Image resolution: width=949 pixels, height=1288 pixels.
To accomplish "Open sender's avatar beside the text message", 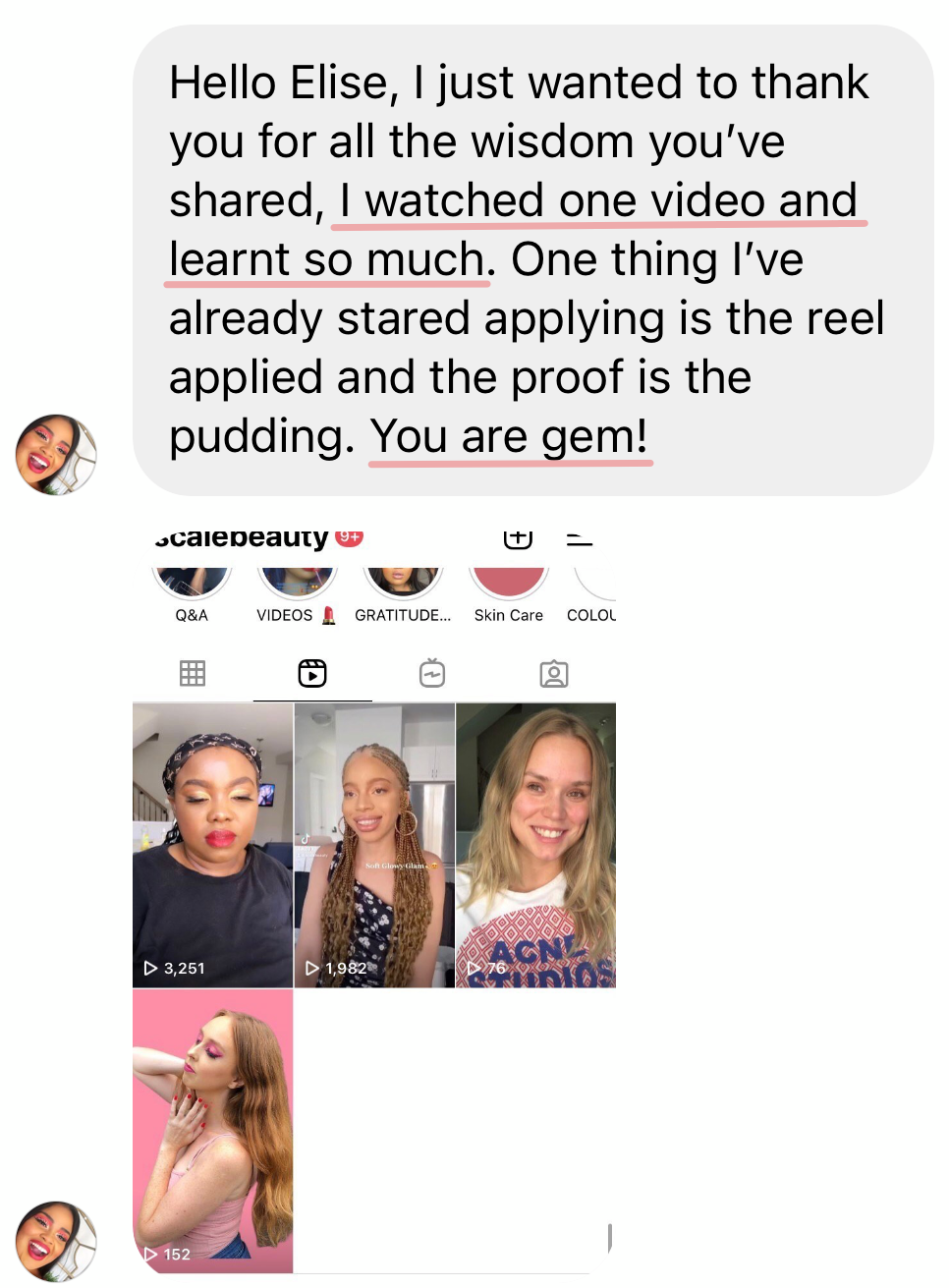I will tap(56, 454).
